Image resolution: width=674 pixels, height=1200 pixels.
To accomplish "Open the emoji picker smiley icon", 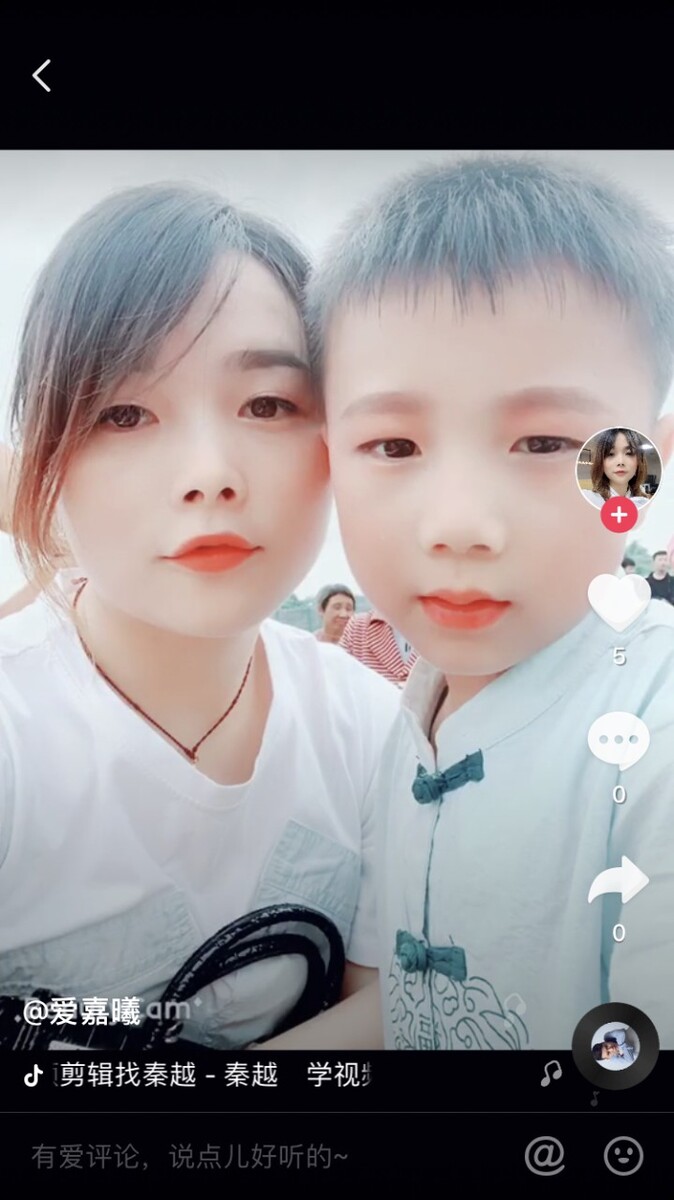I will tap(623, 1156).
